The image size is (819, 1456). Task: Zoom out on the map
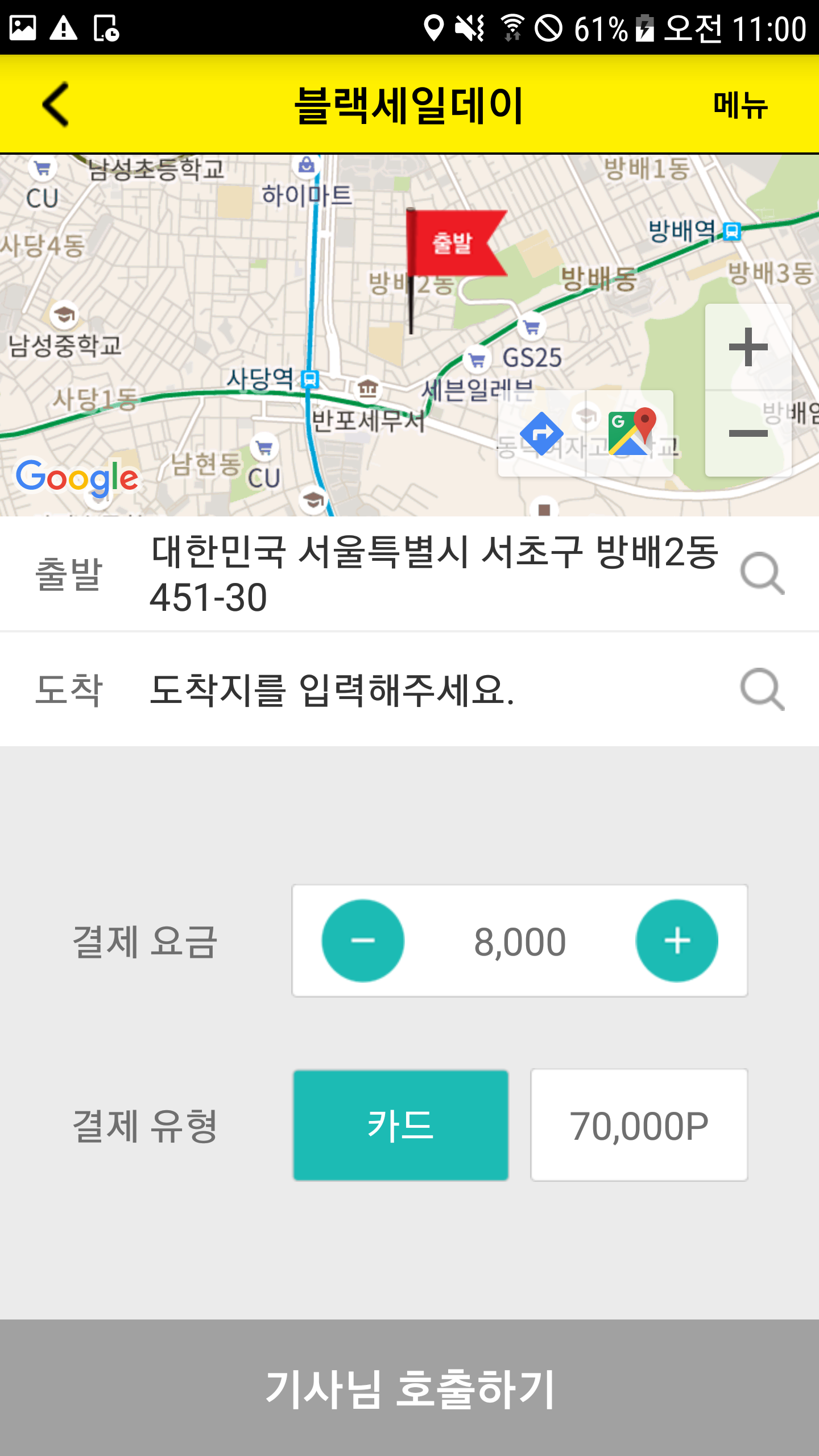[x=748, y=434]
